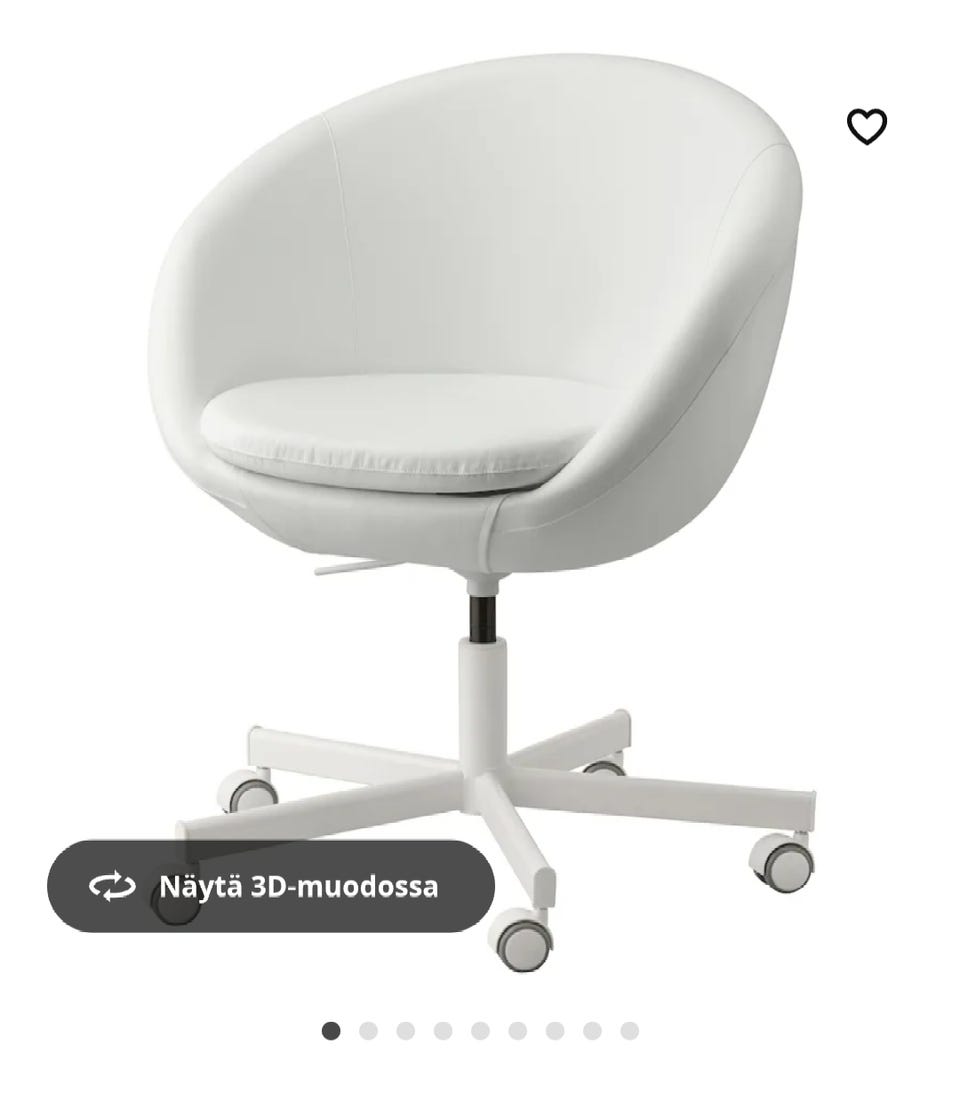960x1108 pixels.
Task: Open the Näytä 3D-muodossa view
Action: pos(271,886)
